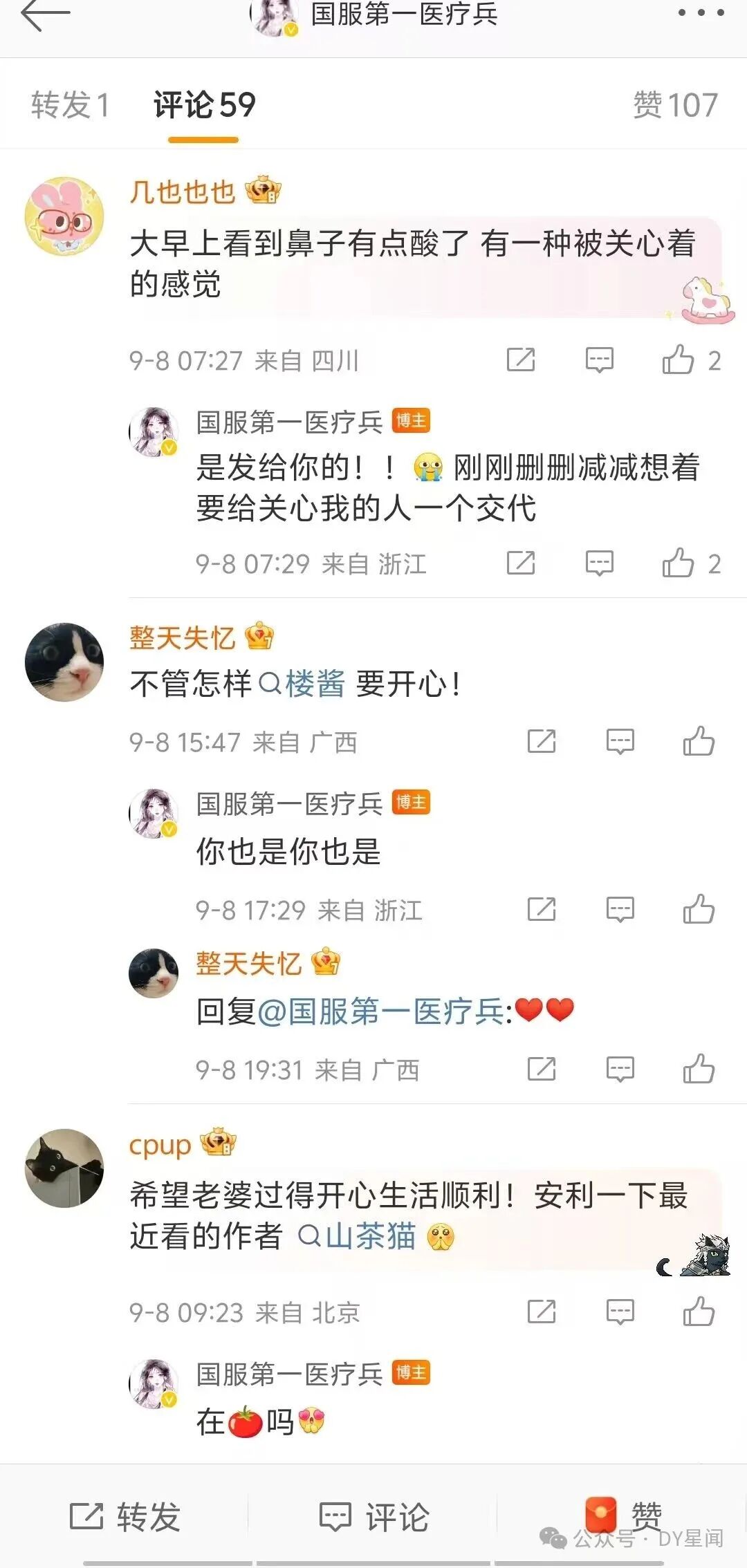
Task: Write a comment via bottom 评论 button
Action: 373,1518
